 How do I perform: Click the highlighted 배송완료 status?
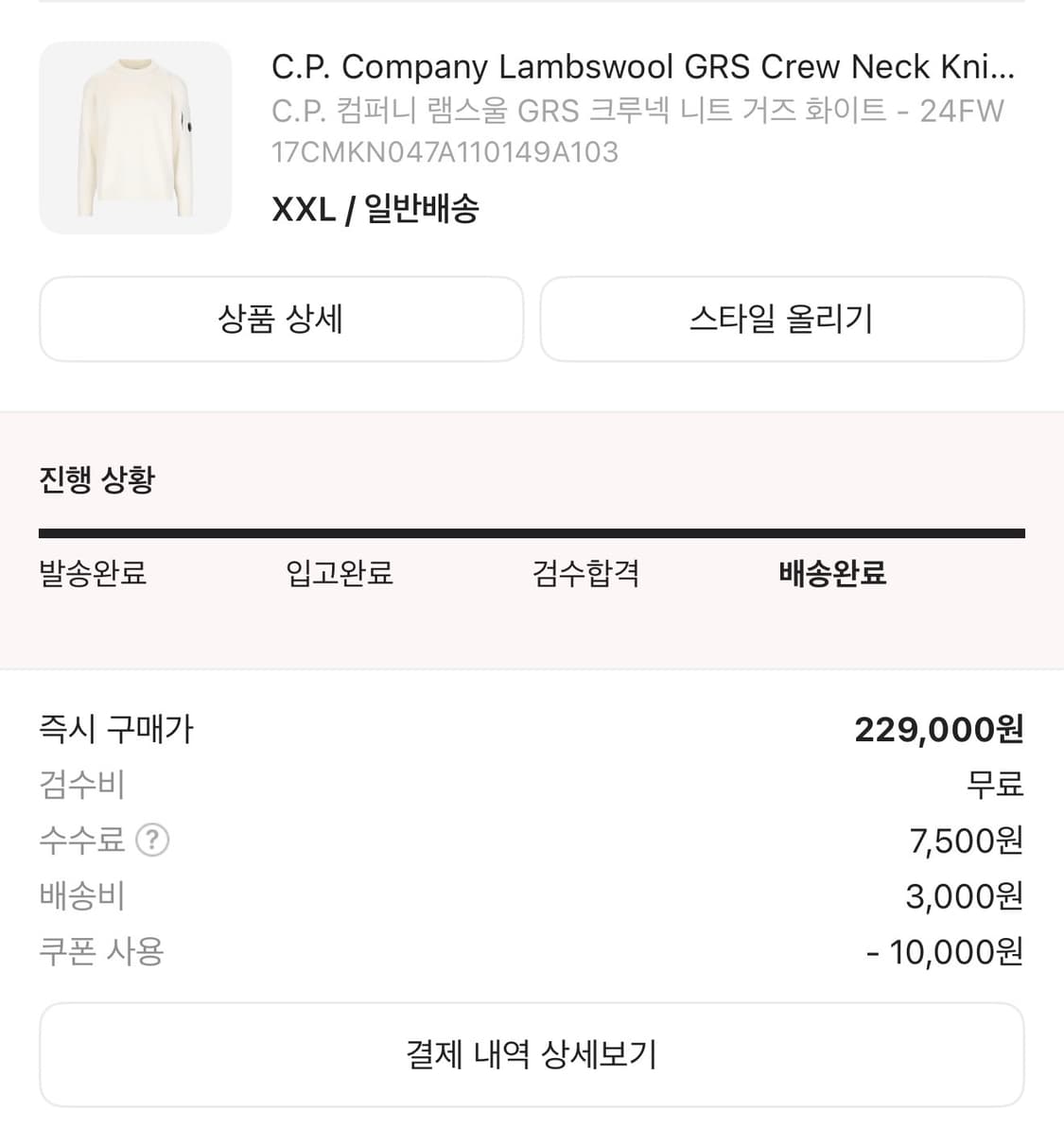832,574
